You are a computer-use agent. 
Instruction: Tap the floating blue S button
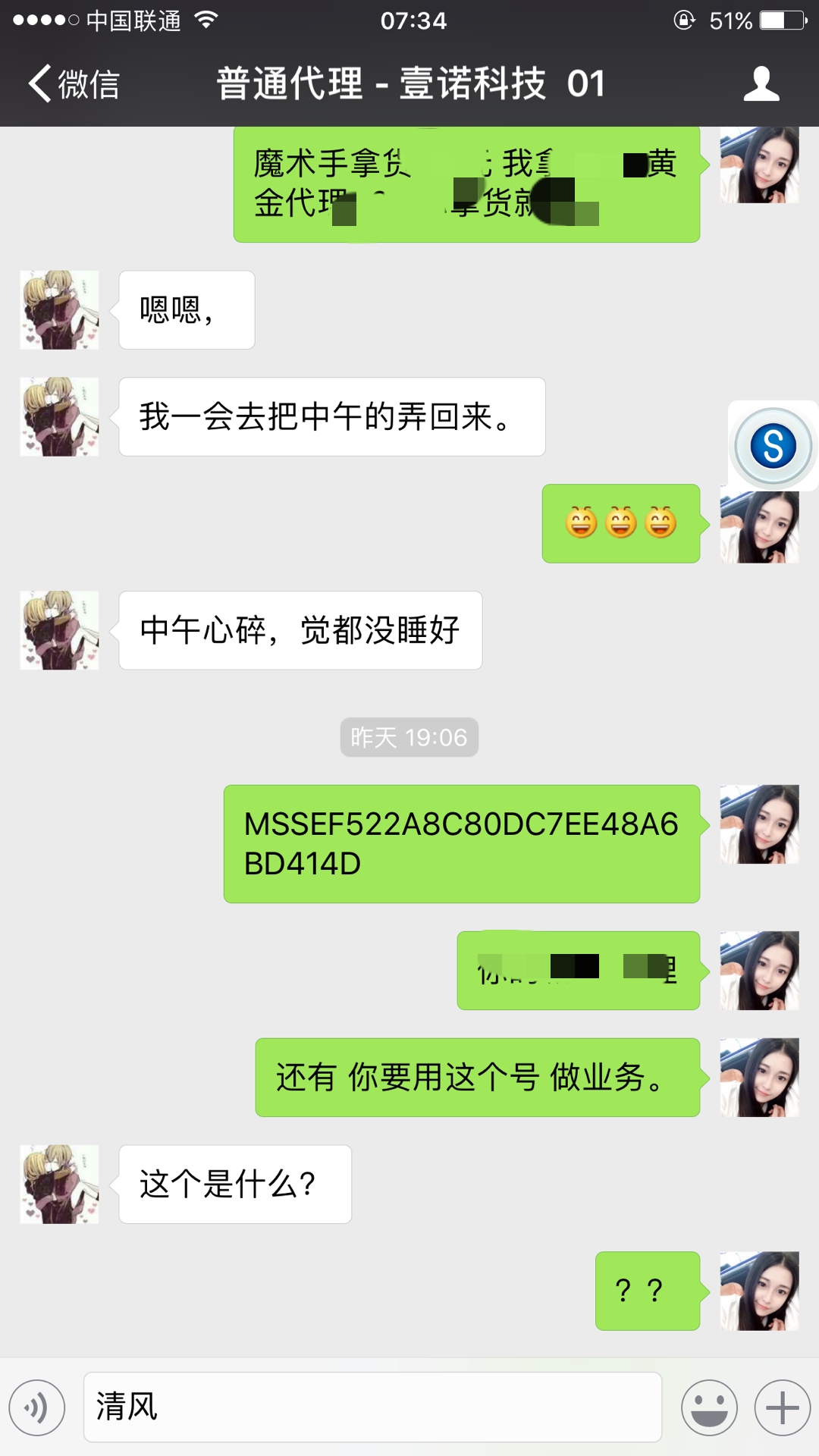[773, 446]
